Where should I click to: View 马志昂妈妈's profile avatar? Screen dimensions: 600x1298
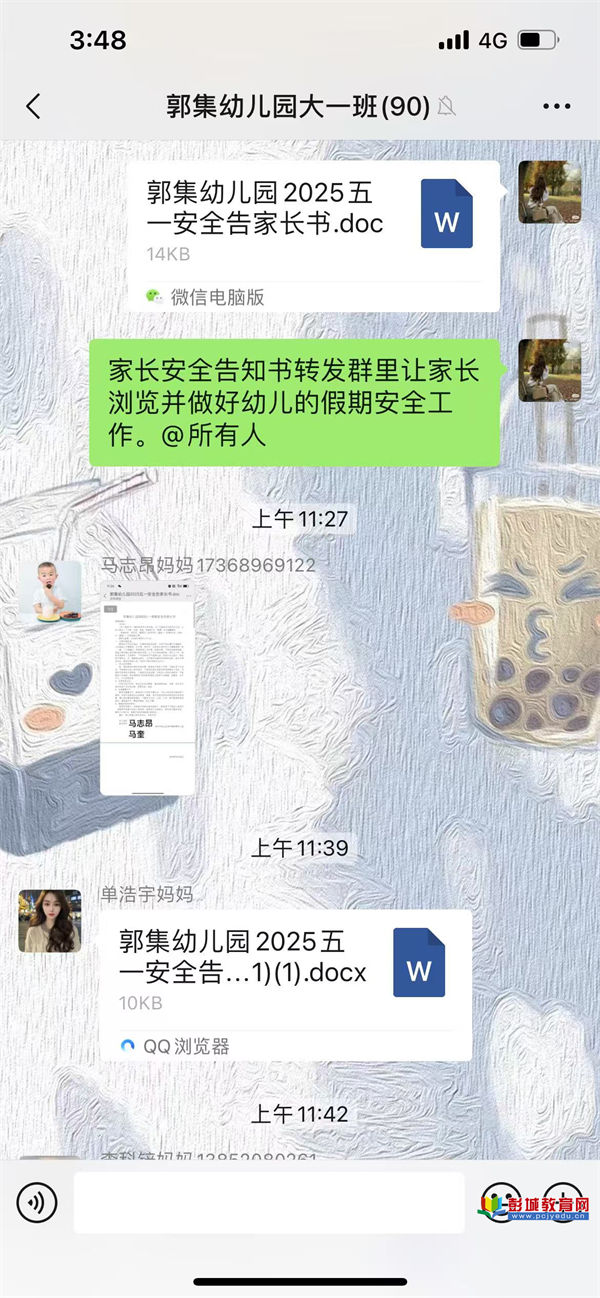50,591
